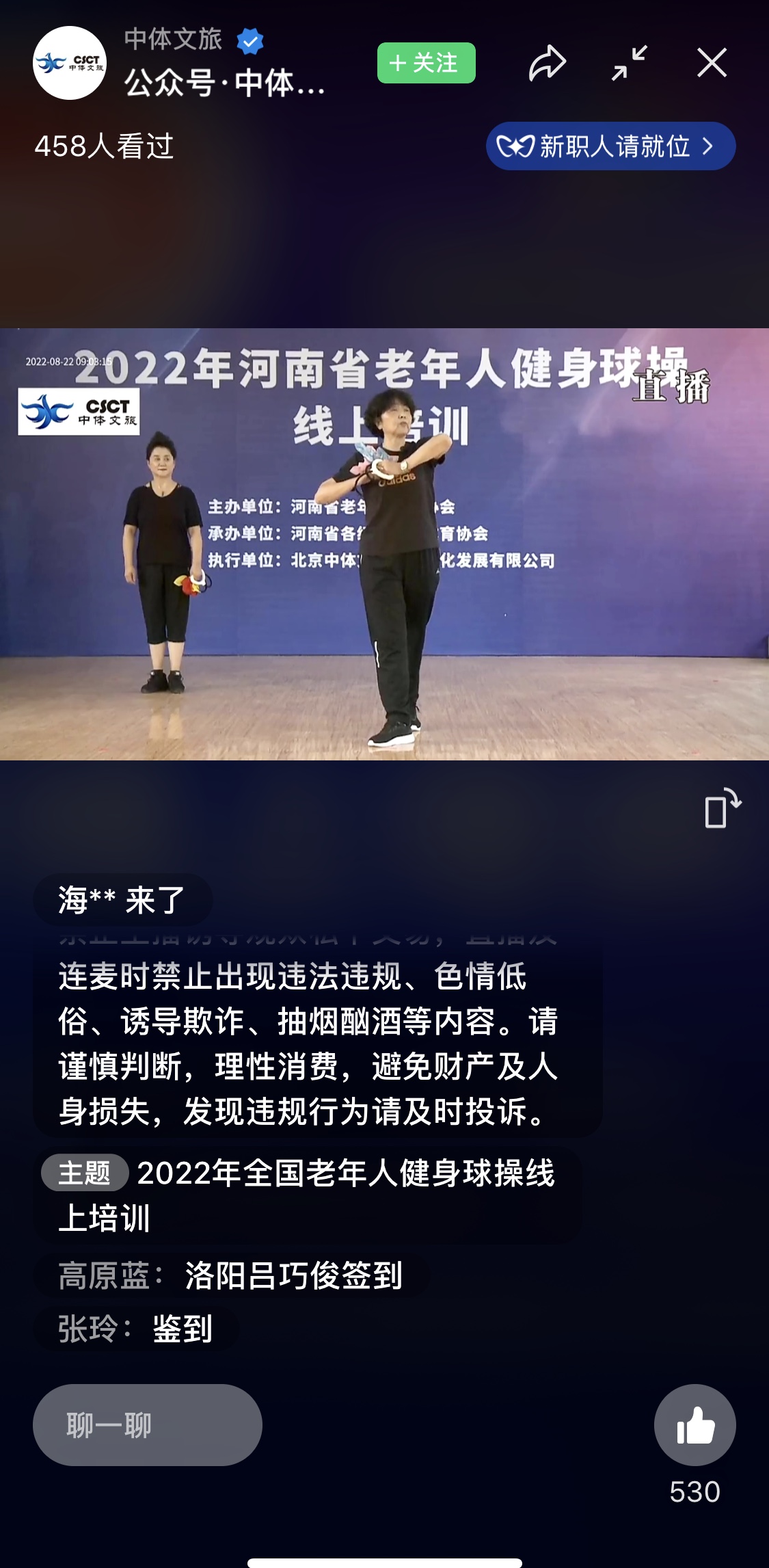This screenshot has height=1568, width=769.
Task: Share this live stream
Action: coord(548,63)
